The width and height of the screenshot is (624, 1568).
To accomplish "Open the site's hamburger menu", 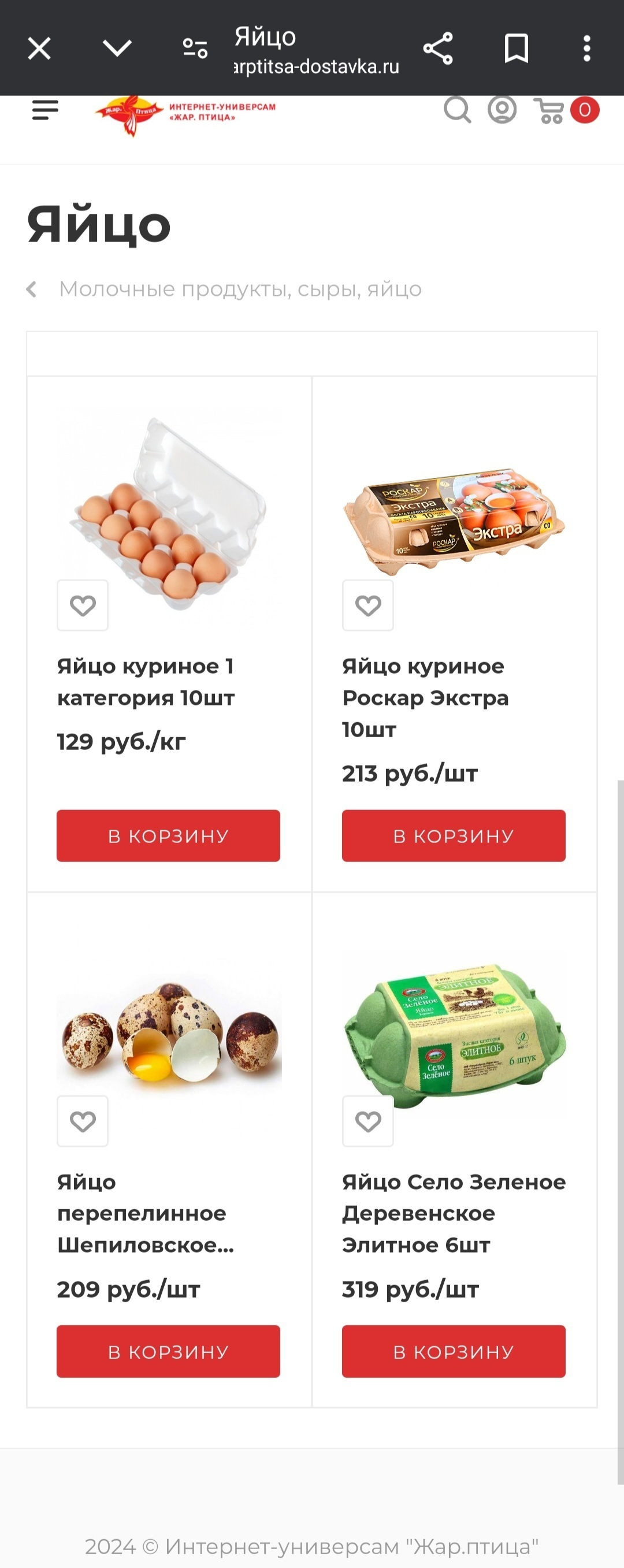I will tap(46, 110).
